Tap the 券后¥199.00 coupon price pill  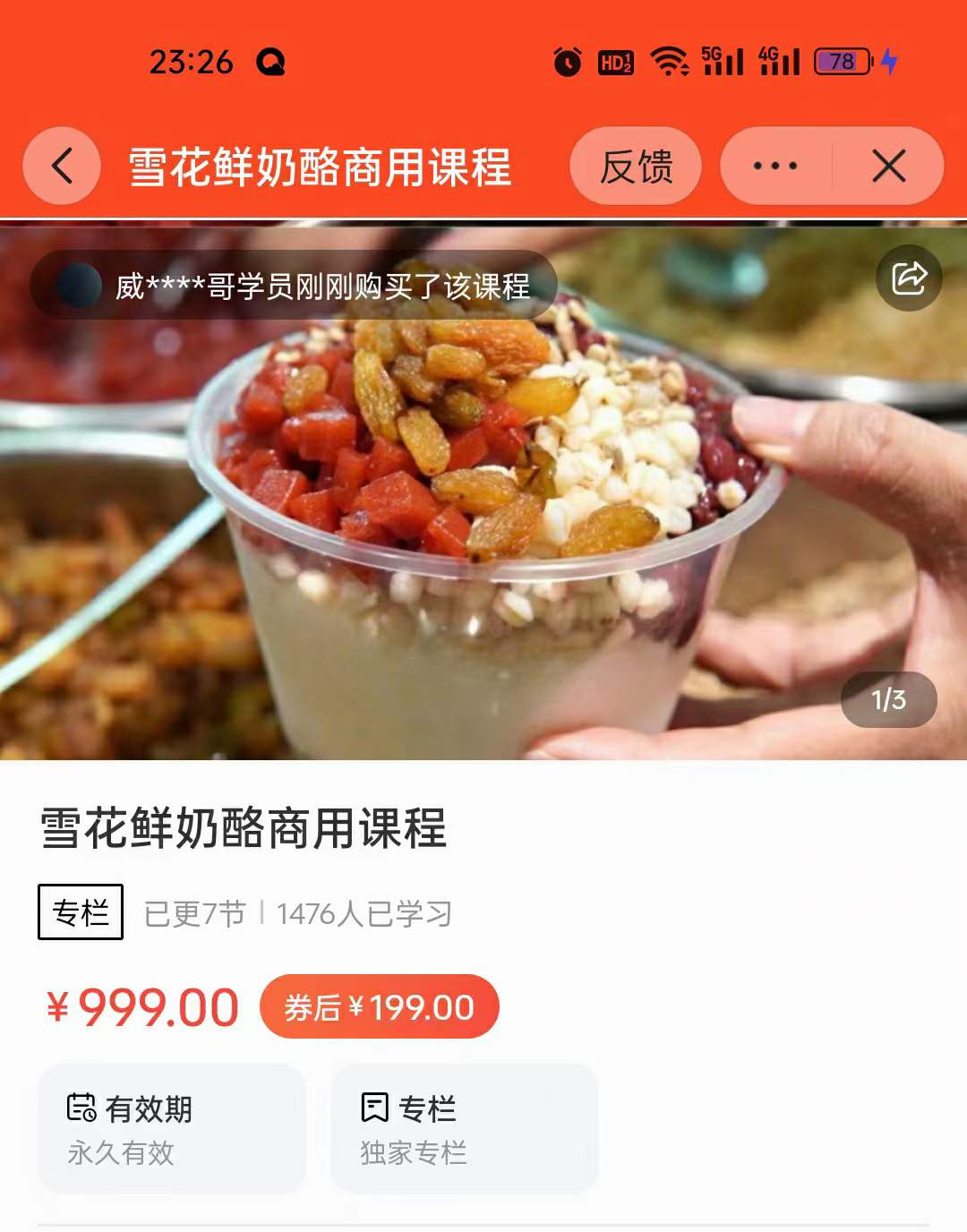click(378, 1006)
